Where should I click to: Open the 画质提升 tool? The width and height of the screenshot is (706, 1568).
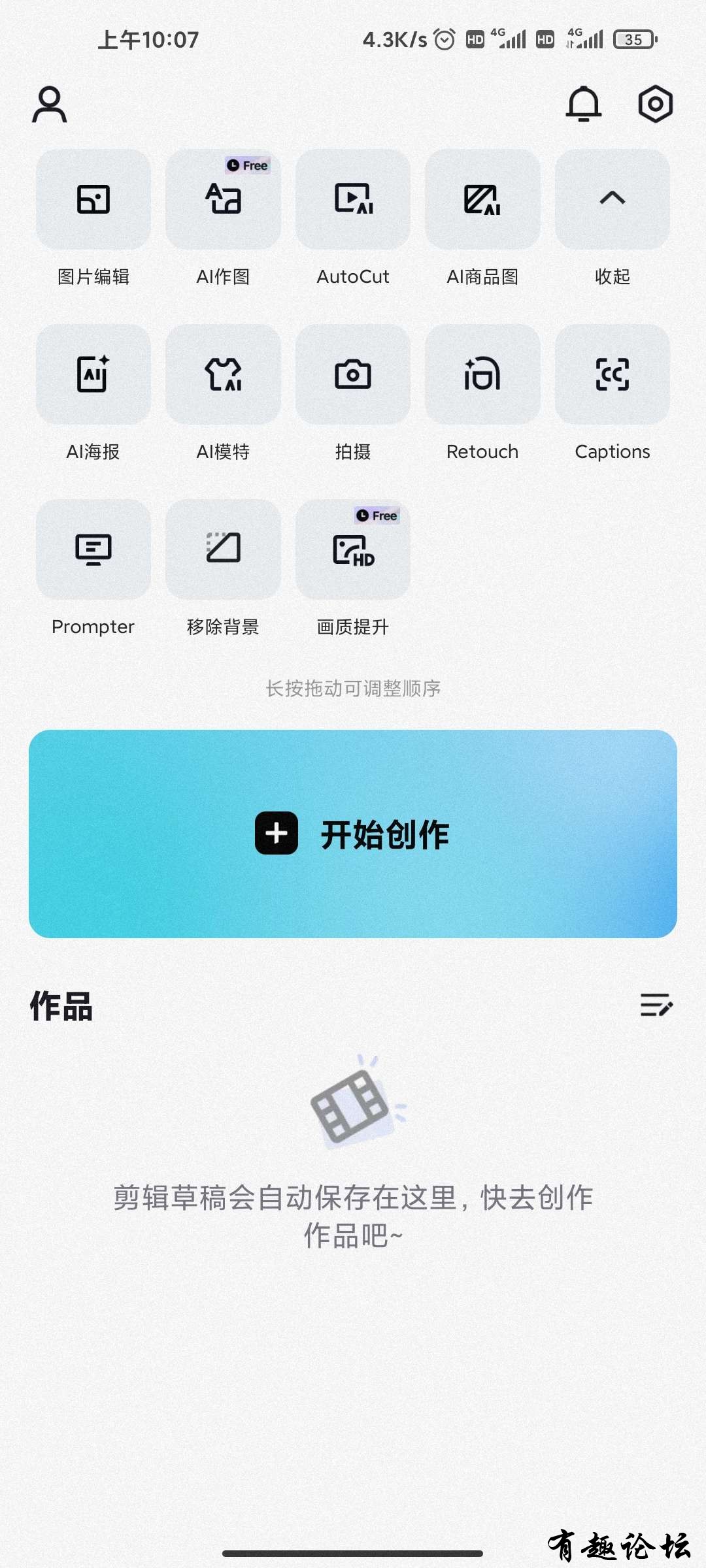pyautogui.click(x=353, y=550)
